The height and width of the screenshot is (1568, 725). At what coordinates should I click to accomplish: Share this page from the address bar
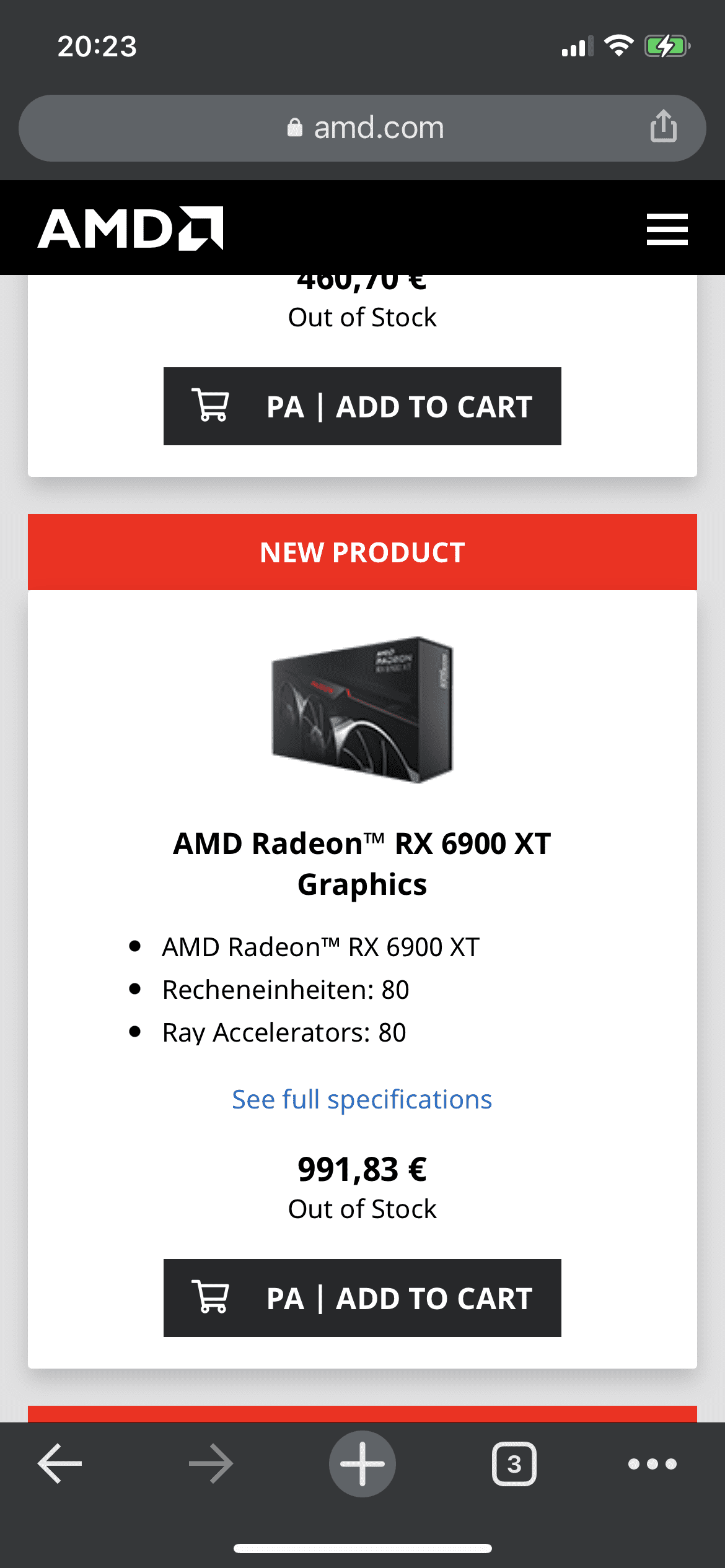pos(663,126)
